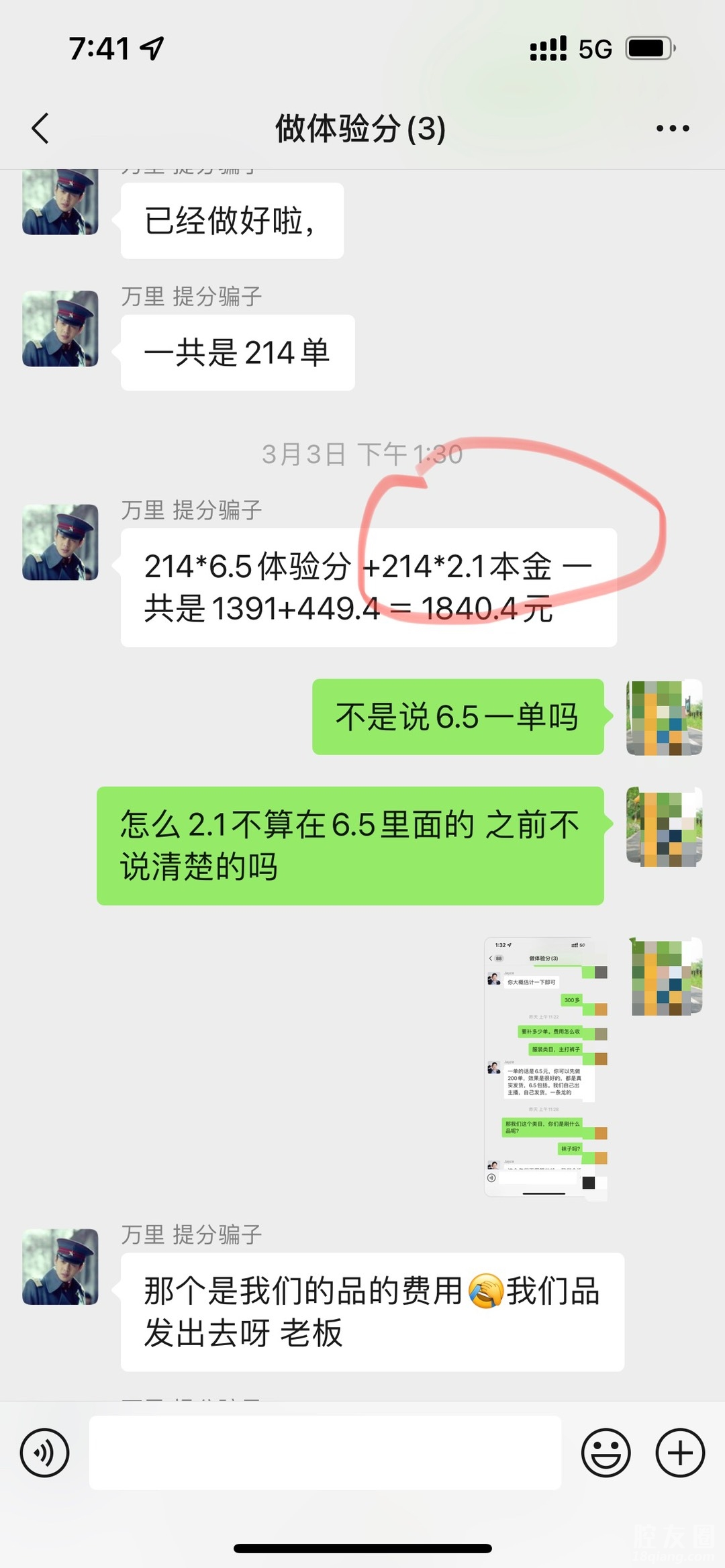Go back from the 做体验分 group chat
The image size is (725, 1568).
(x=40, y=128)
